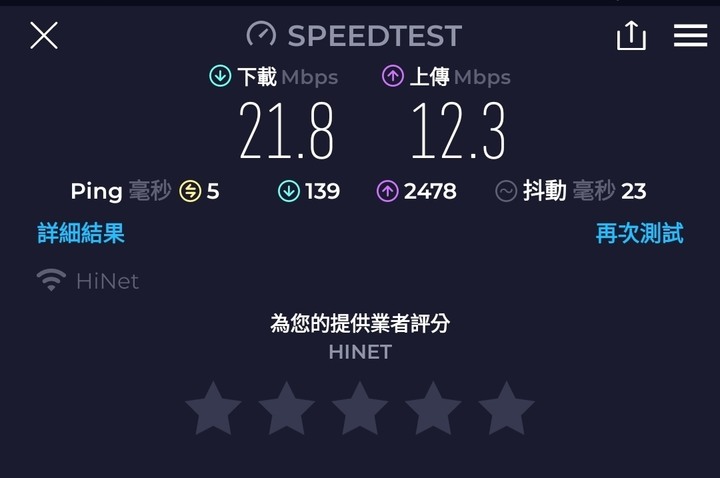This screenshot has width=720, height=478.
Task: Tap 再次測試 to run test again
Action: (639, 234)
